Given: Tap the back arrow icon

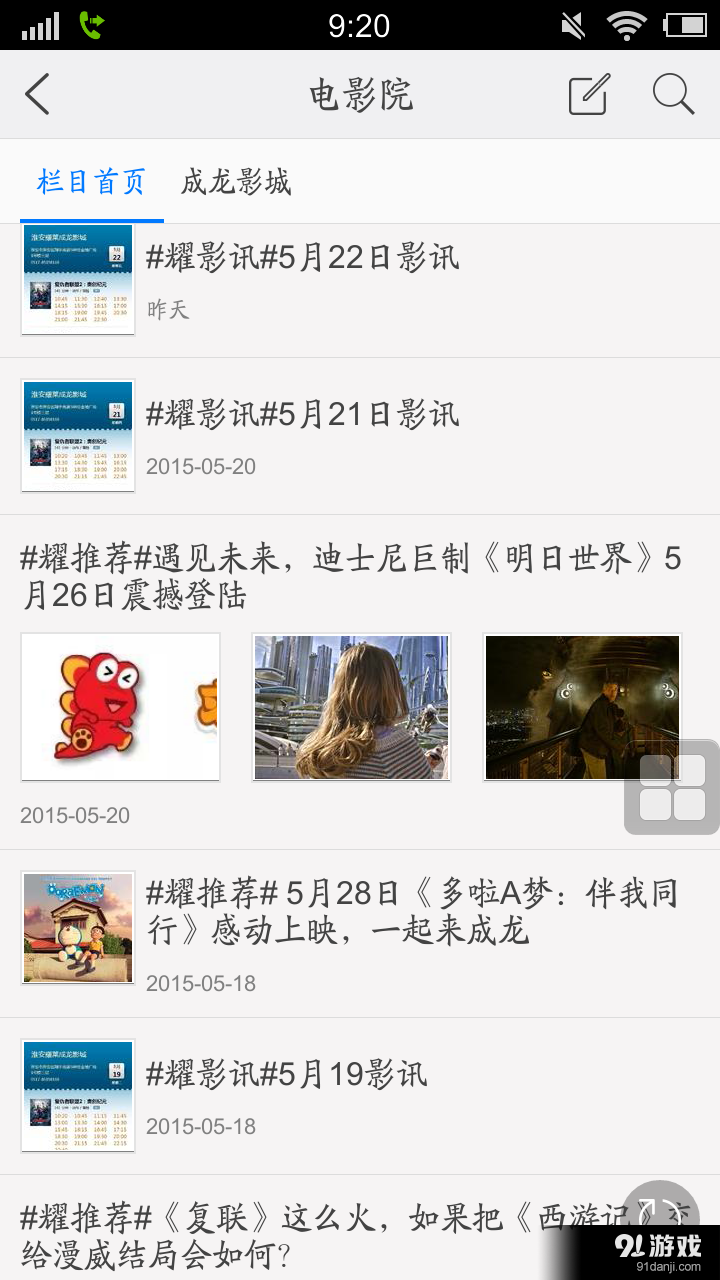Looking at the screenshot, I should (37, 94).
